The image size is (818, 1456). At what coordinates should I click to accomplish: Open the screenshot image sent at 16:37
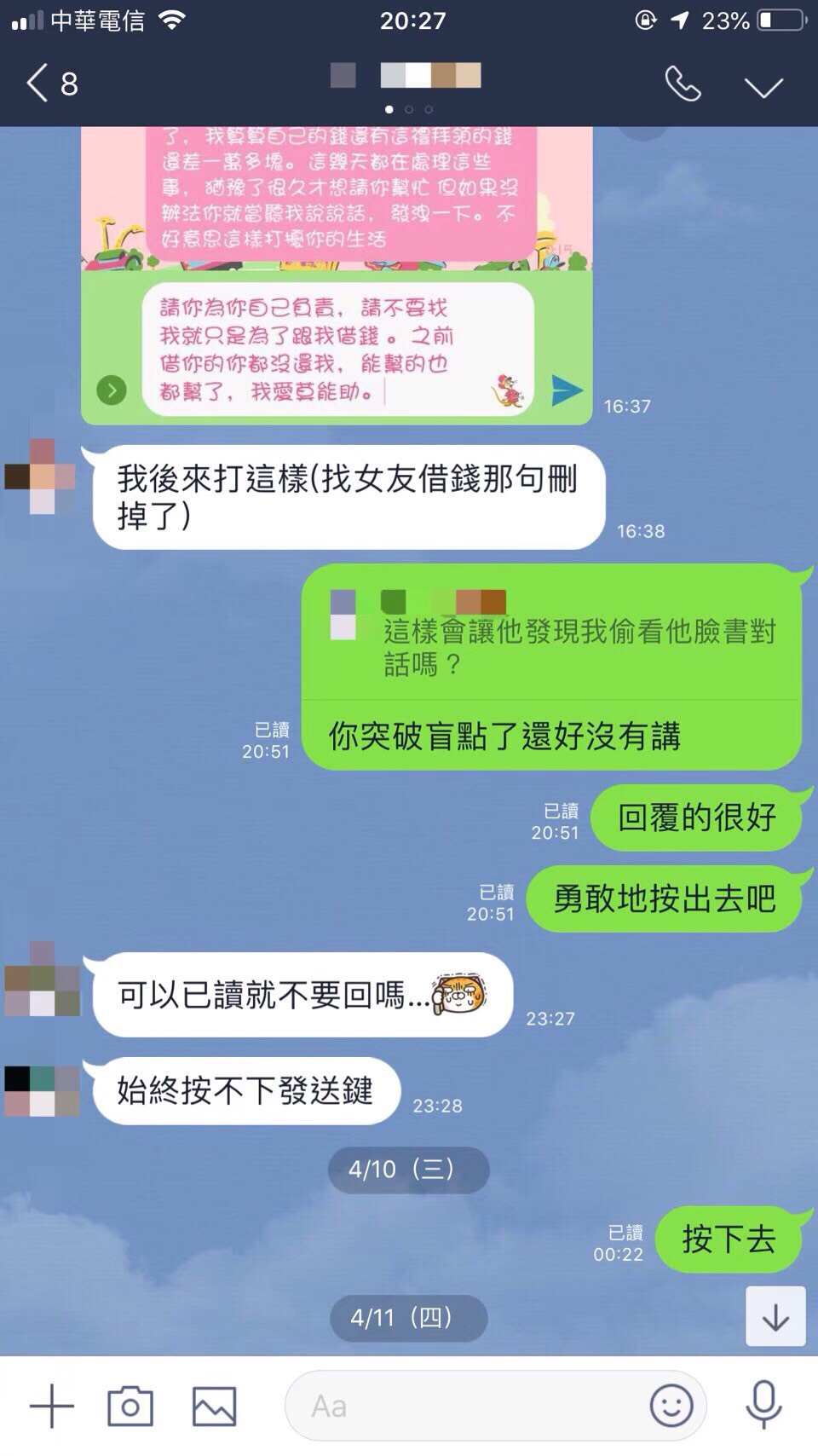click(x=337, y=274)
